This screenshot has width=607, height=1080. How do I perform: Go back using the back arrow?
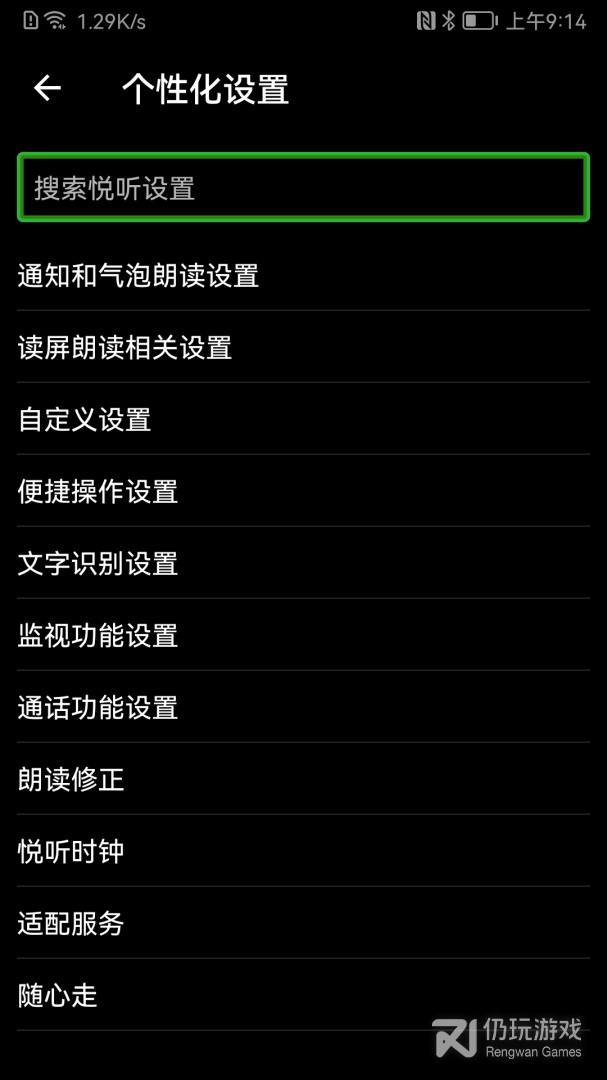[48, 89]
